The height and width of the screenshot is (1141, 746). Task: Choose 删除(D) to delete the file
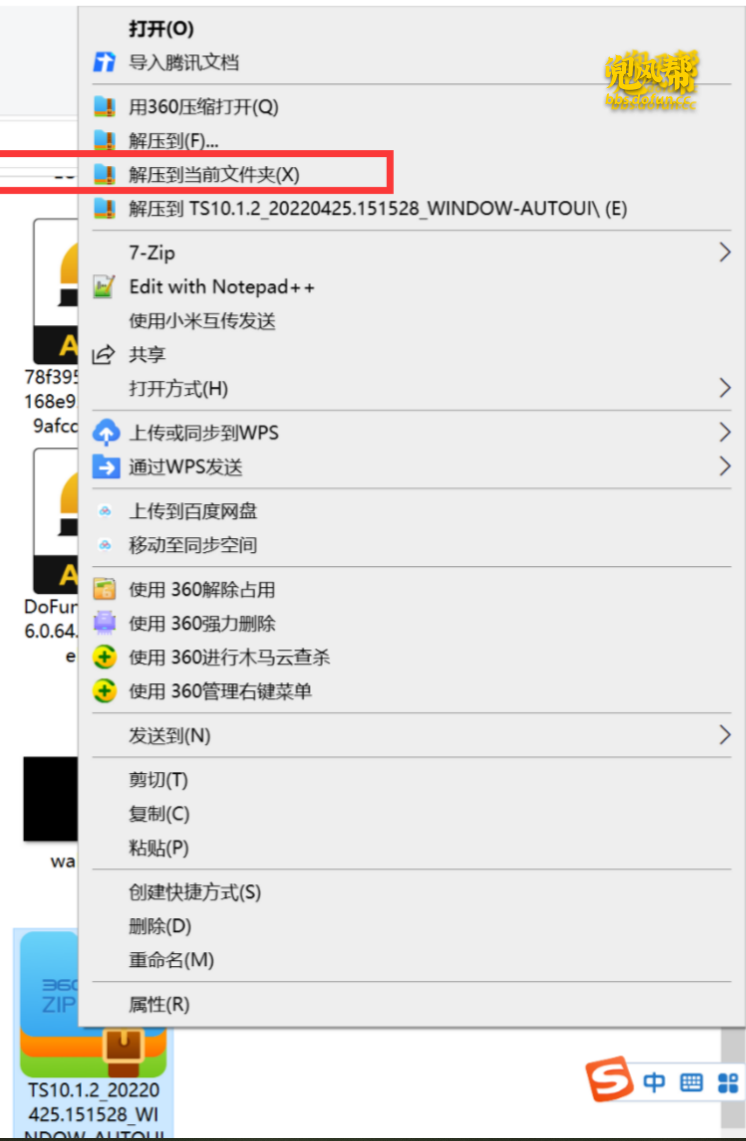point(159,926)
